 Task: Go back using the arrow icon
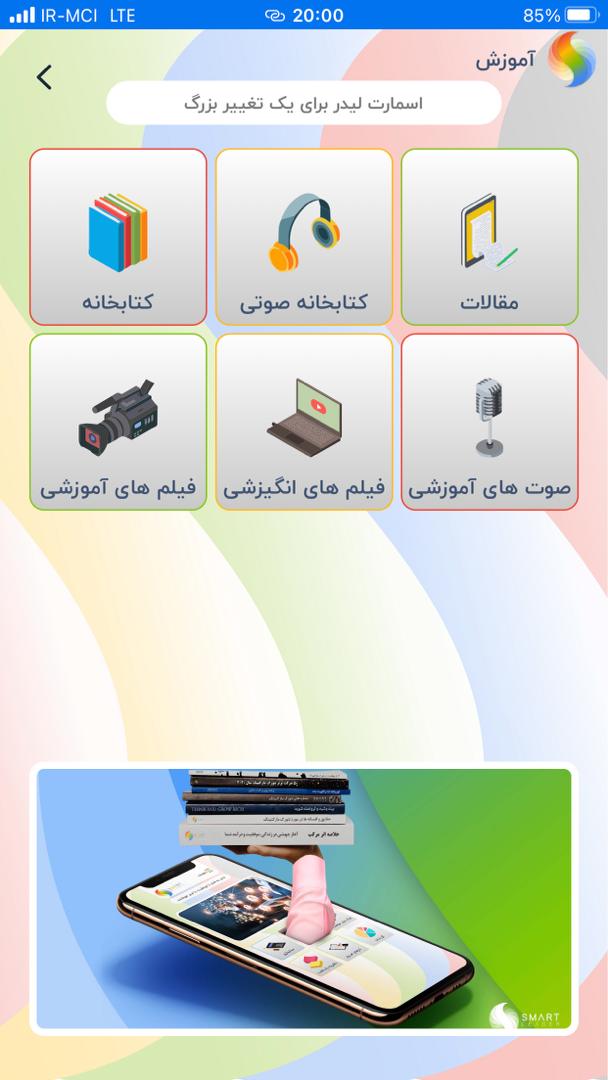point(44,77)
